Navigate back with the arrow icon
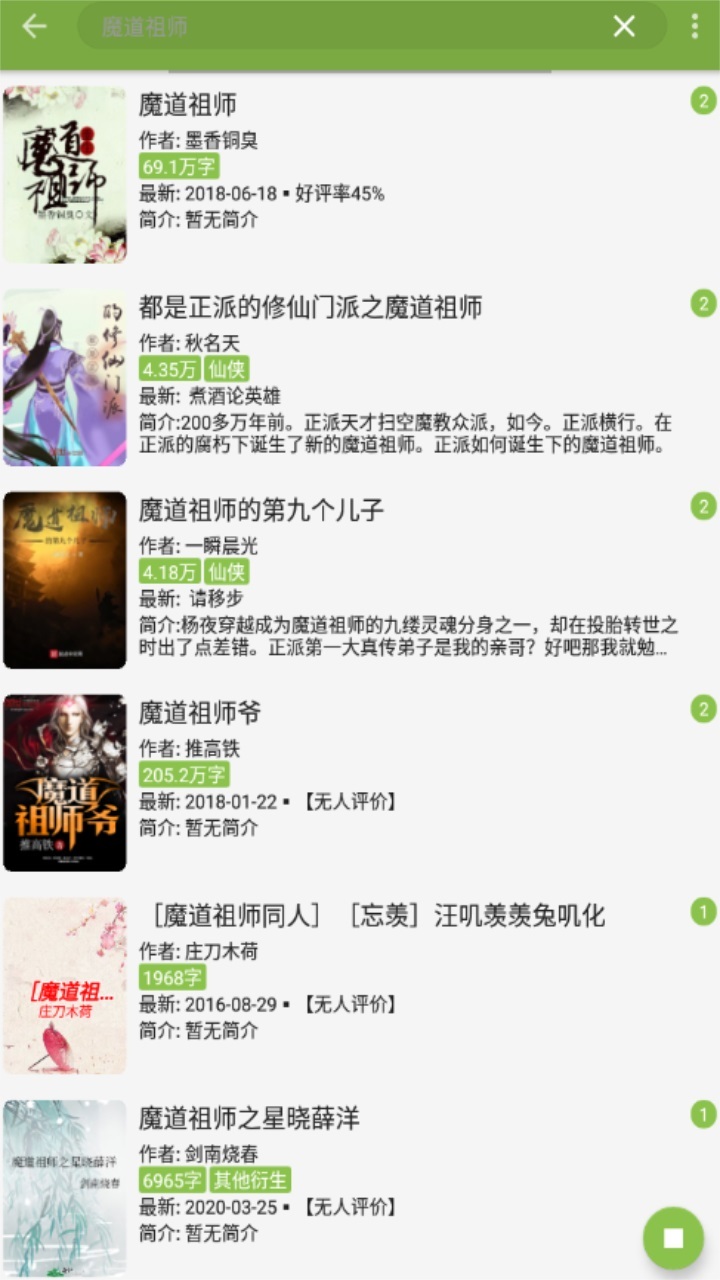Screen dimensions: 720x1280 (x=33, y=25)
